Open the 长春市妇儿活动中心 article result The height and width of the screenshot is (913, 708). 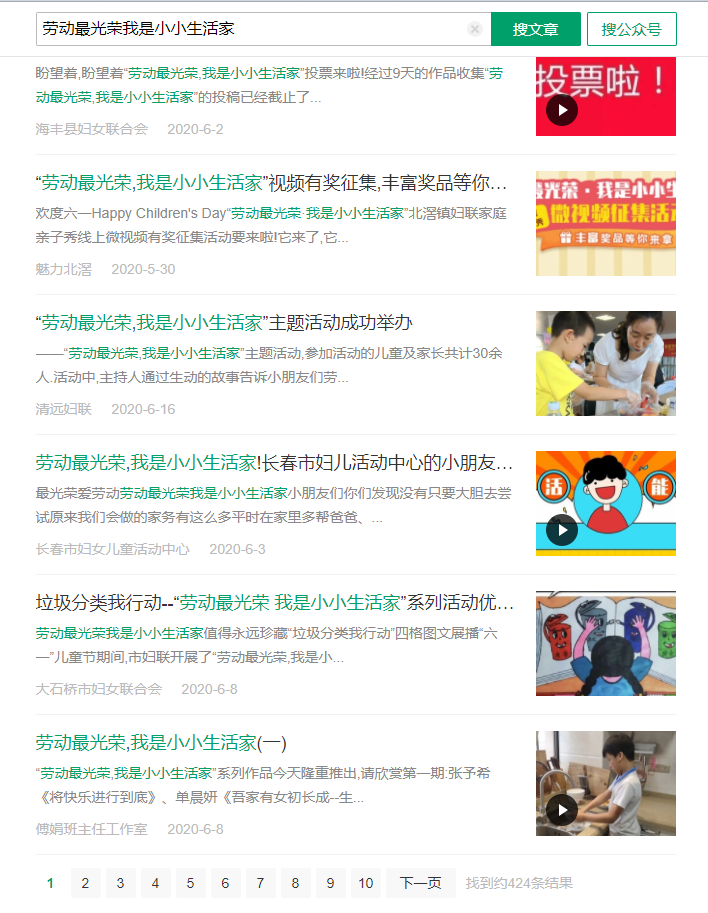[x=274, y=463]
